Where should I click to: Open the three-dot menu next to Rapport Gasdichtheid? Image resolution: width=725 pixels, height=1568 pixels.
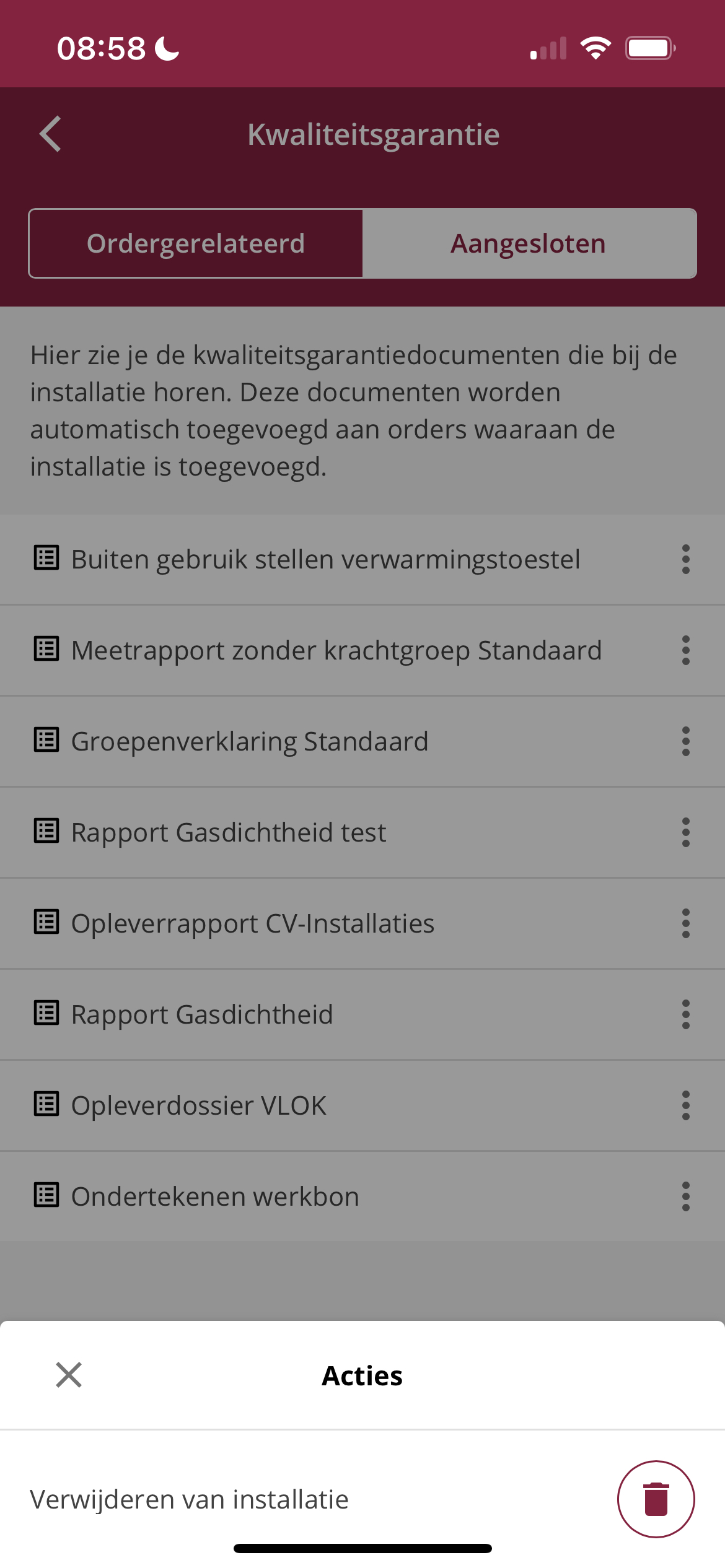pyautogui.click(x=685, y=1014)
